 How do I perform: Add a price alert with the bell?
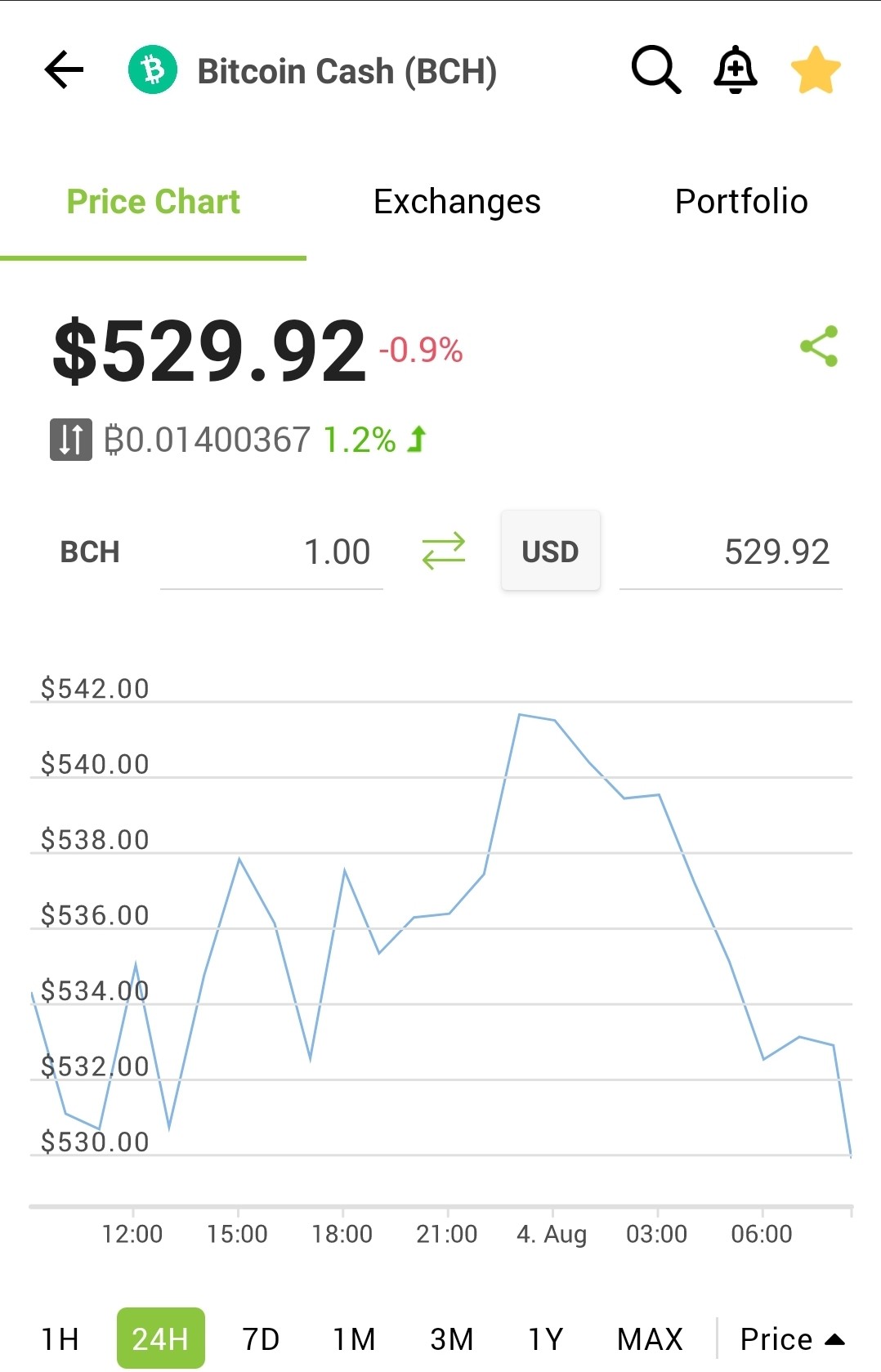pos(736,69)
